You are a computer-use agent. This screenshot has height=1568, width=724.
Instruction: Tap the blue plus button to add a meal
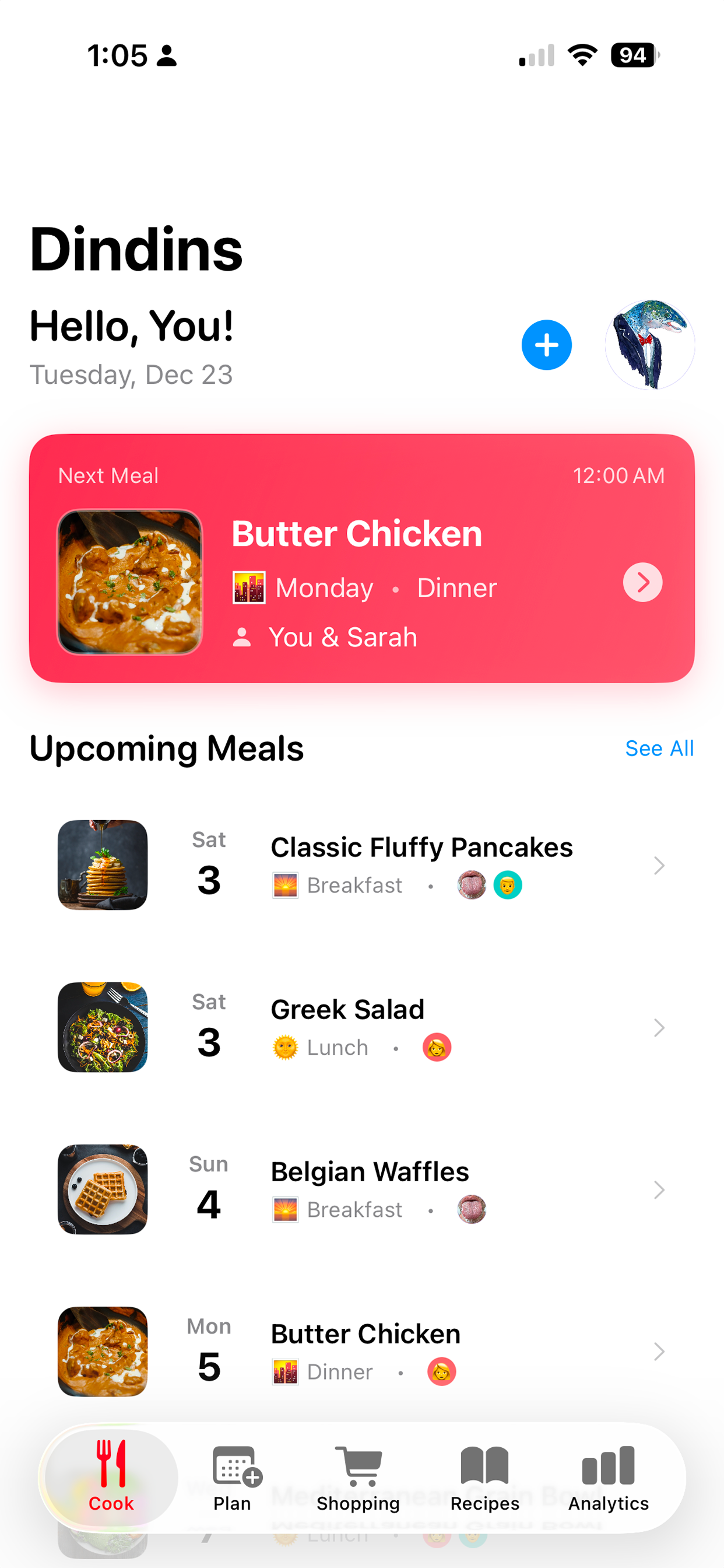(546, 345)
